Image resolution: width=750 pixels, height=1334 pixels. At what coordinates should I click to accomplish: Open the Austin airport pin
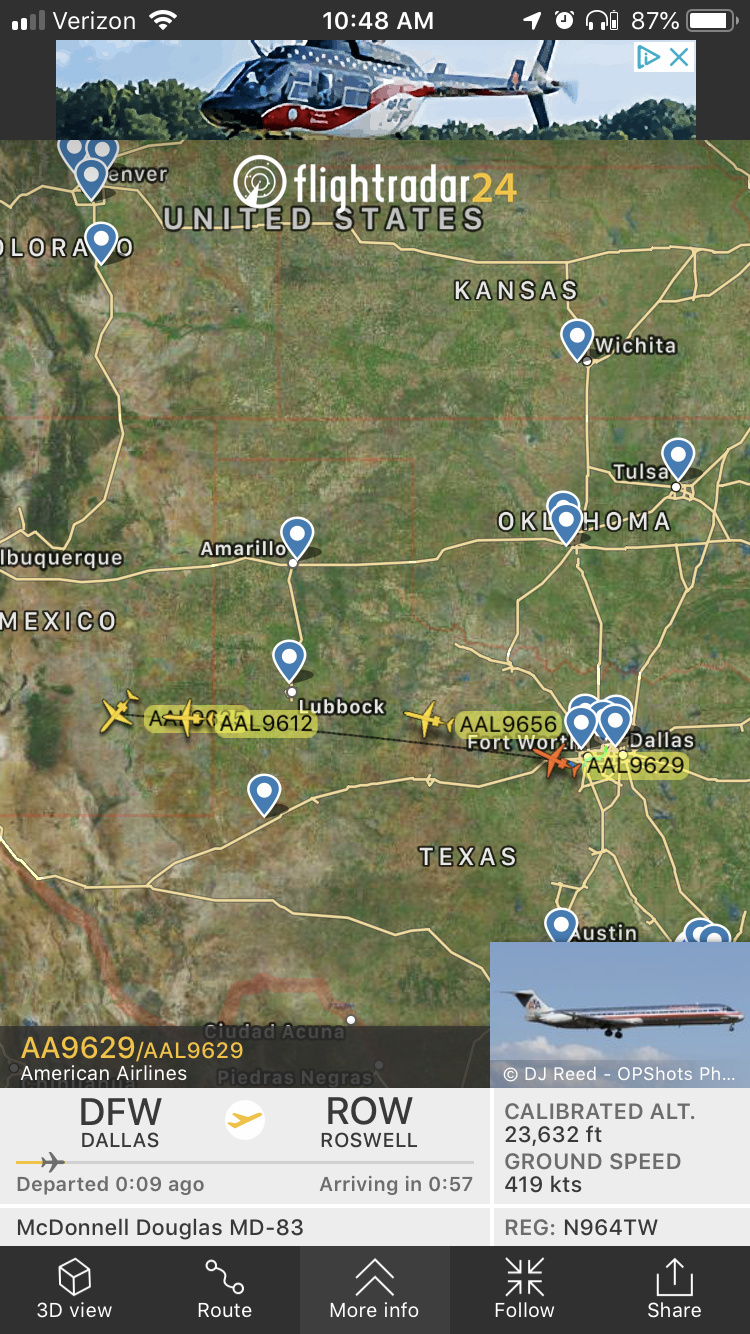(561, 925)
